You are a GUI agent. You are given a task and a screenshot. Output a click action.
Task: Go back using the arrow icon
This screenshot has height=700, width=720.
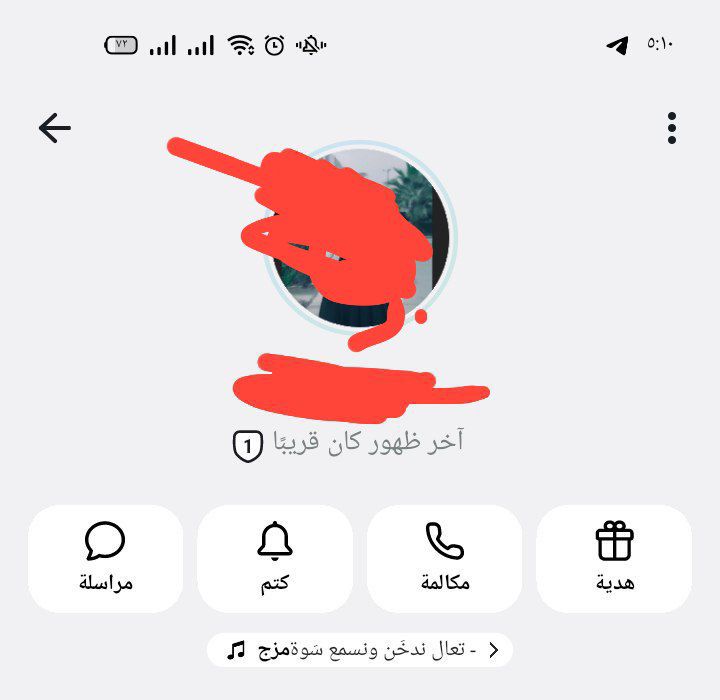55,127
